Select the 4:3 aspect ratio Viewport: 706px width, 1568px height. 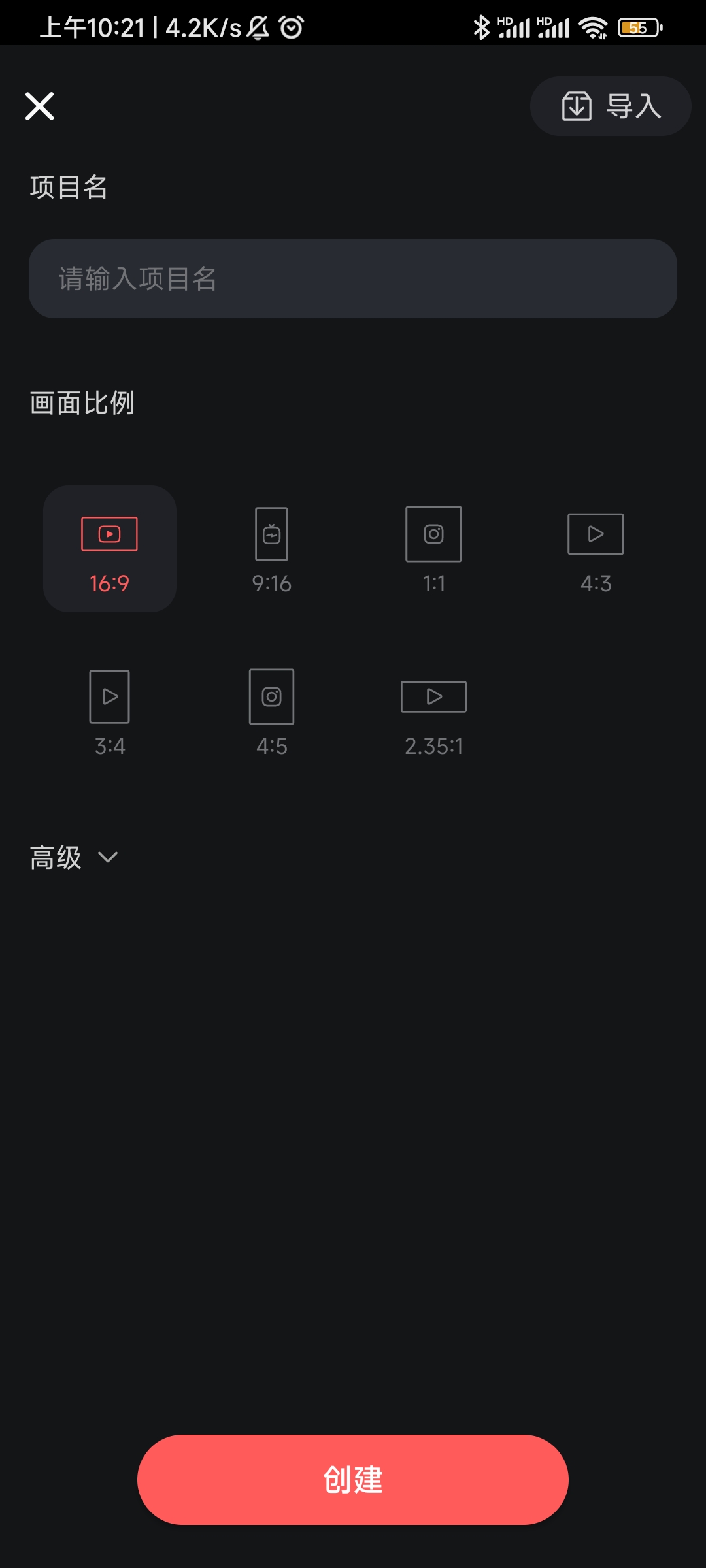[x=596, y=549]
